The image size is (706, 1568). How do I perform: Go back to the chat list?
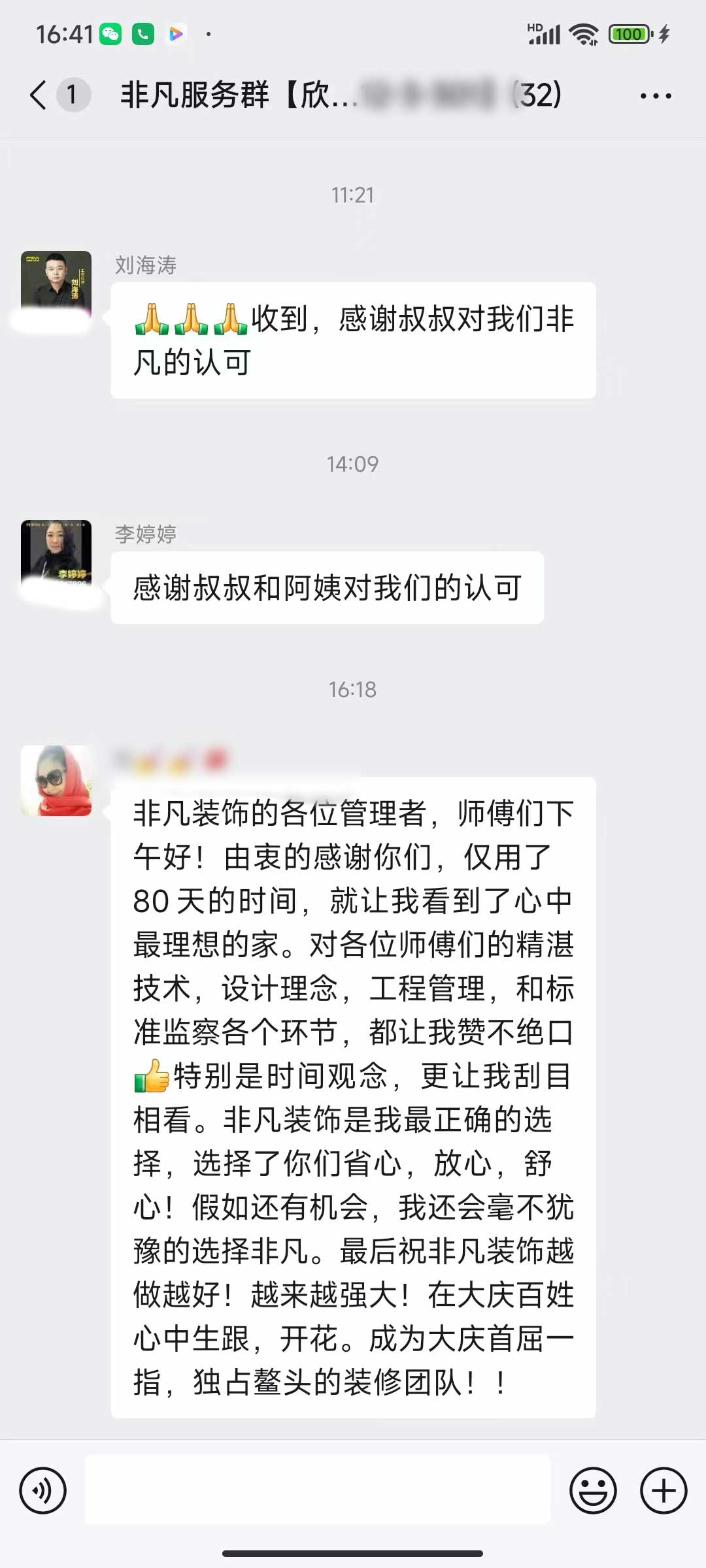tap(39, 95)
